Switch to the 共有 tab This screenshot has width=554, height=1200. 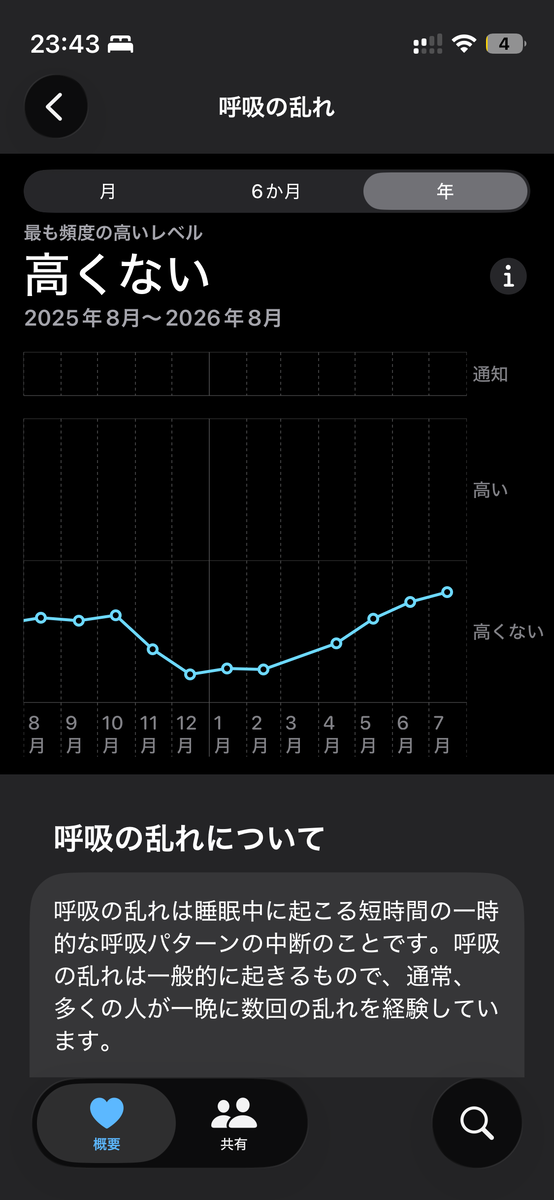point(234,1122)
